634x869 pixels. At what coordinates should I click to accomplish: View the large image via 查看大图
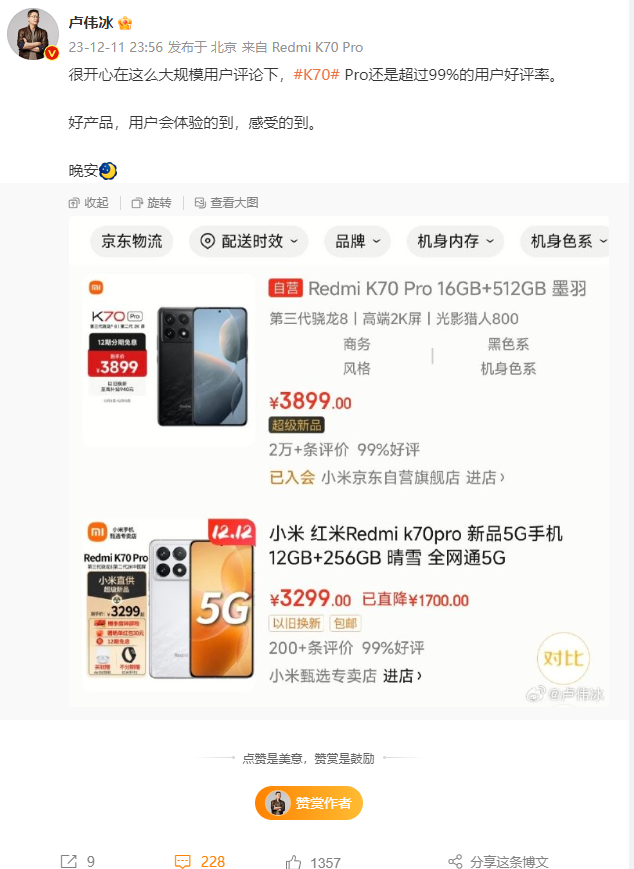coord(227,202)
